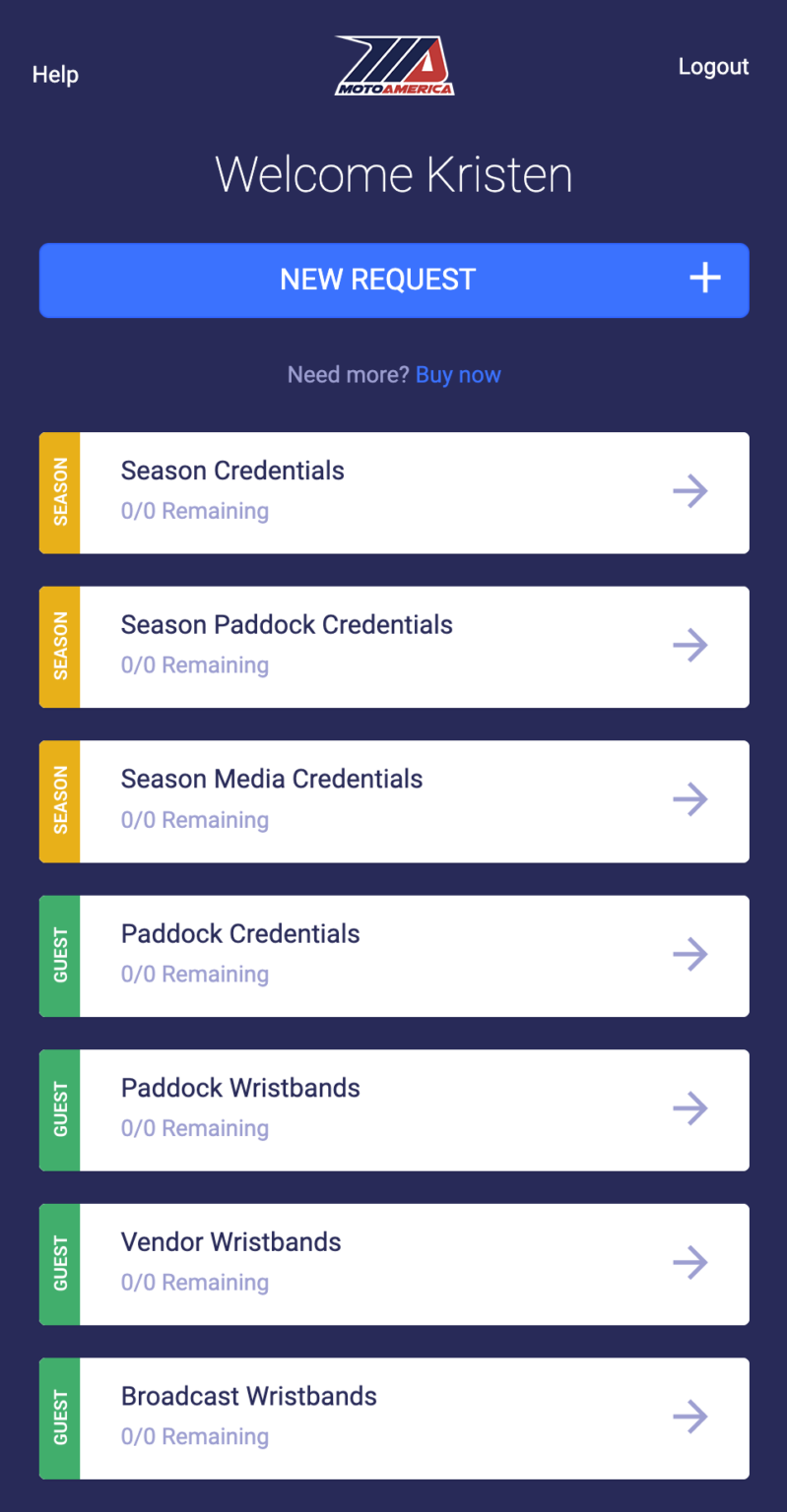The width and height of the screenshot is (787, 1512).
Task: Click the arrow on Vendor Wristbands
Action: pyautogui.click(x=690, y=1262)
